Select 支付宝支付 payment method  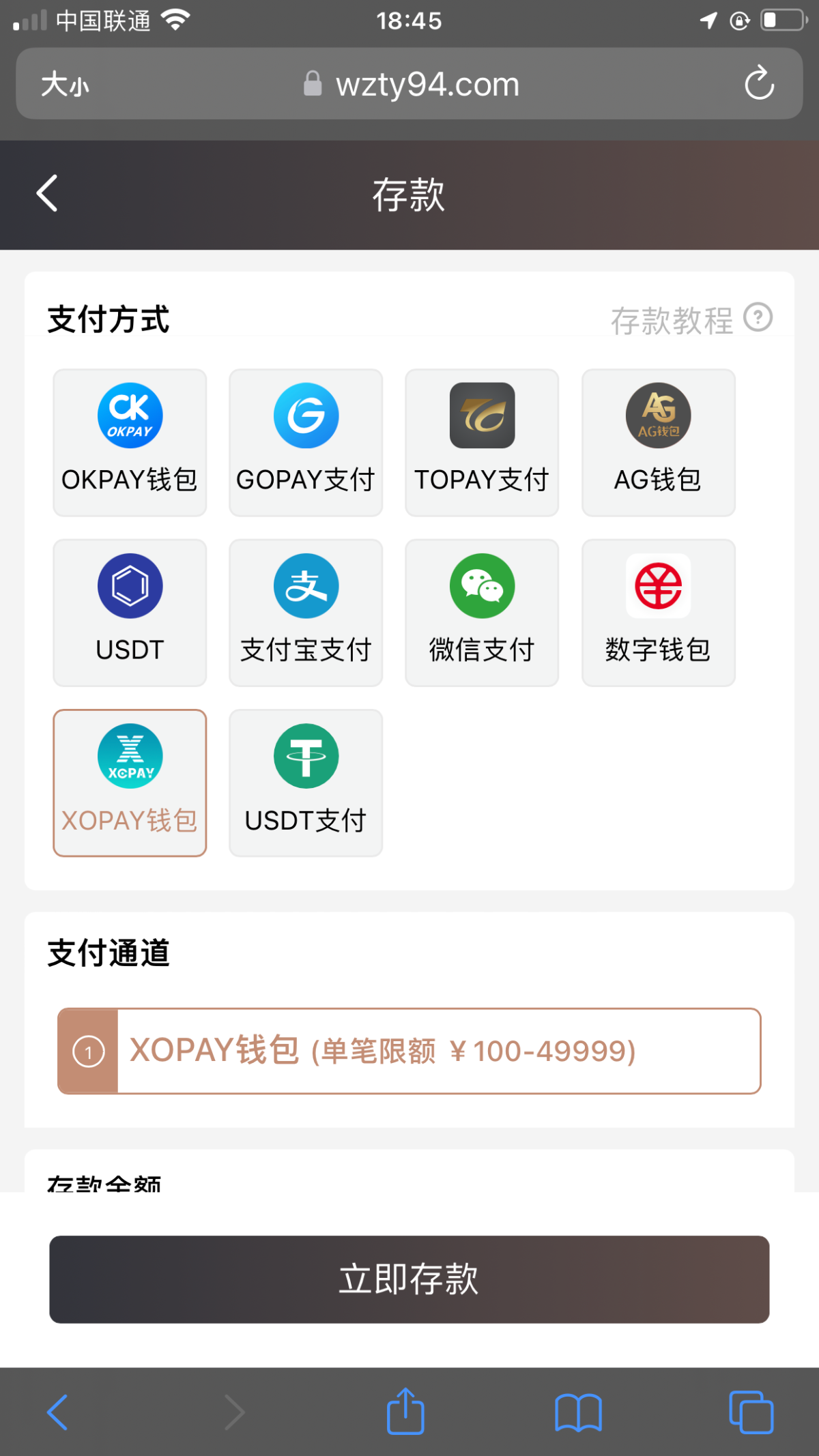[306, 612]
